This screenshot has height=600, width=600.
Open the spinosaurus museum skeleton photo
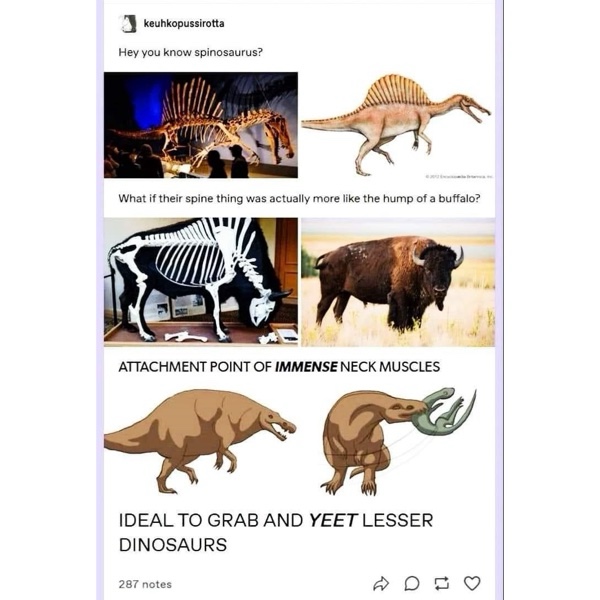coord(201,125)
